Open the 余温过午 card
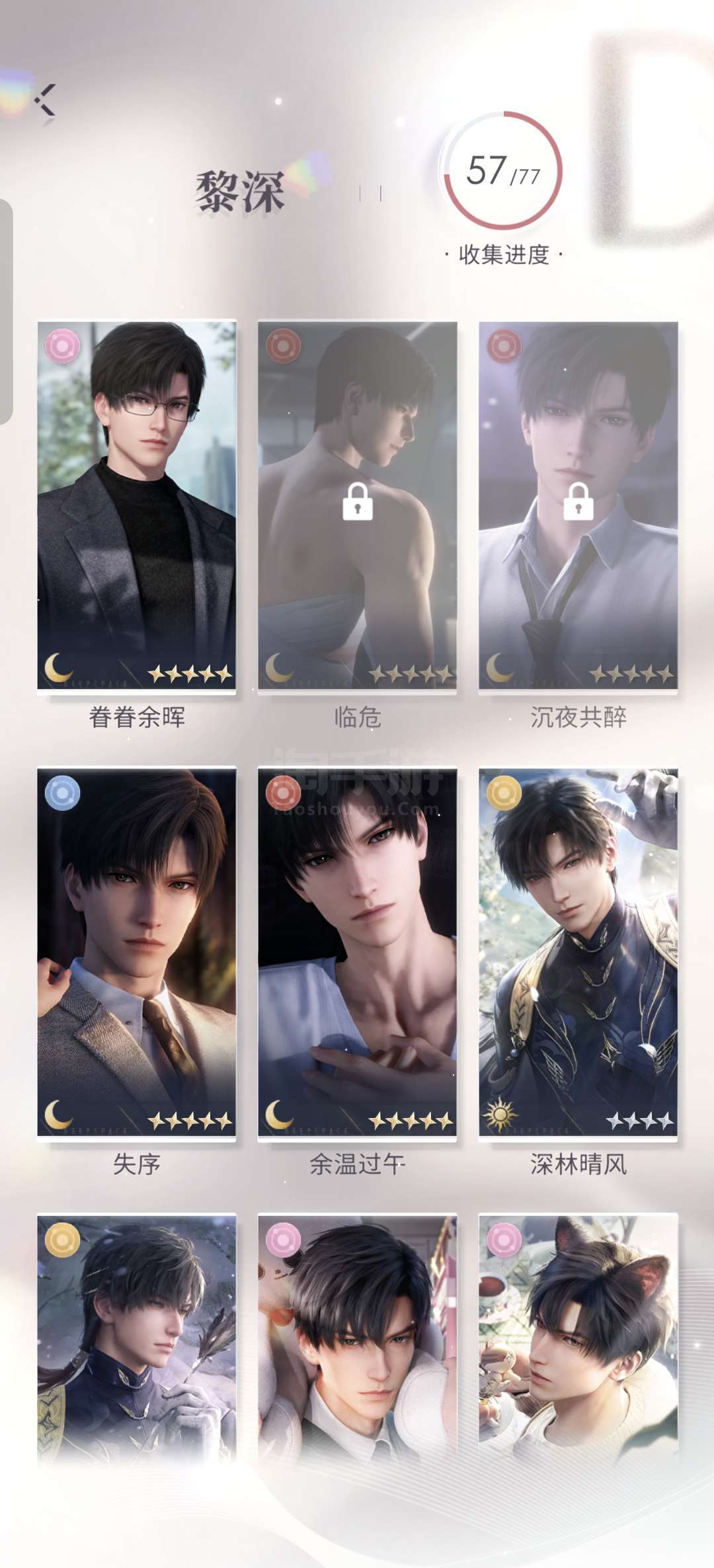 tap(357, 952)
